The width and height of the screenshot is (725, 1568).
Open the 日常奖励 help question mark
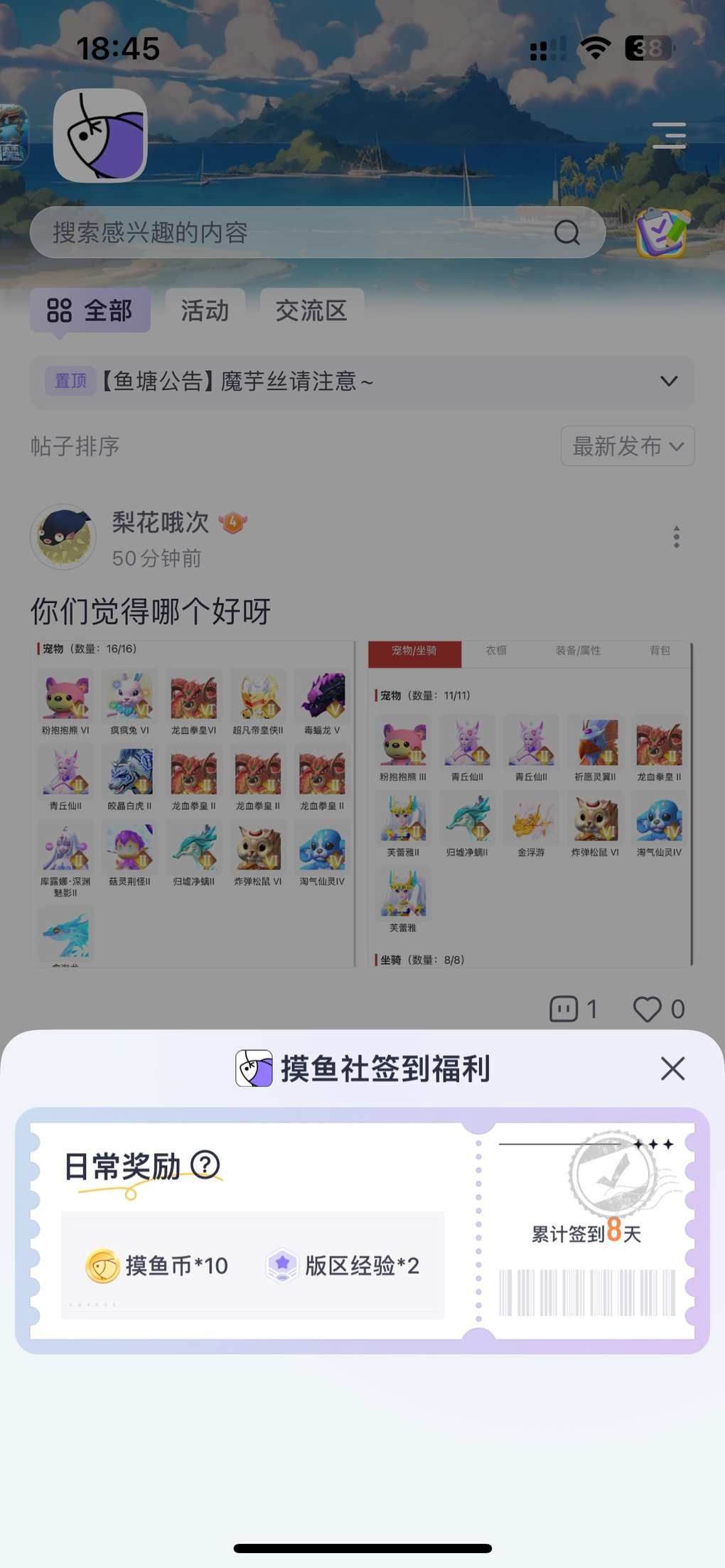(x=205, y=1164)
